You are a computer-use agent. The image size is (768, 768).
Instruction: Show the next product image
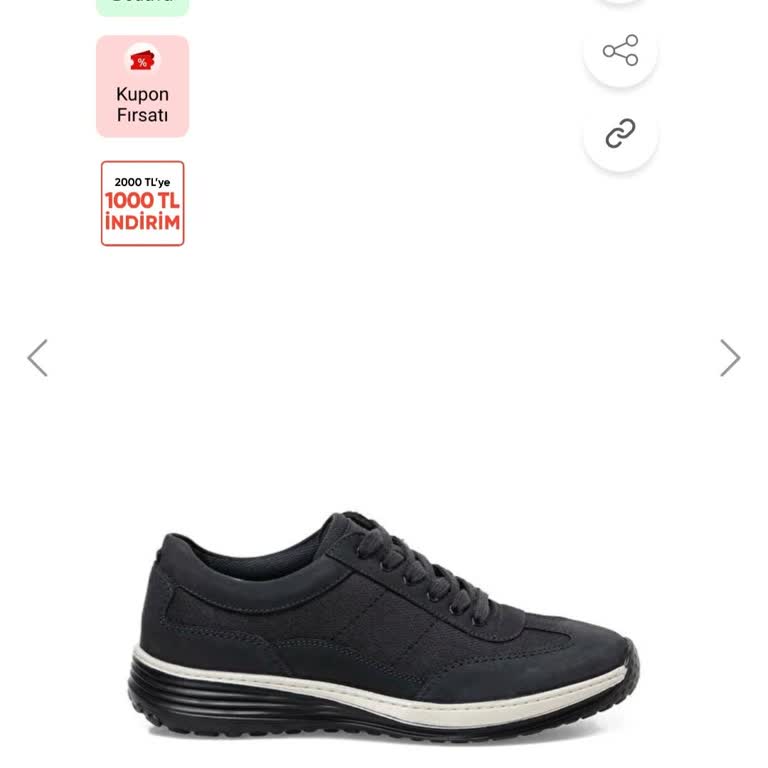coord(730,358)
